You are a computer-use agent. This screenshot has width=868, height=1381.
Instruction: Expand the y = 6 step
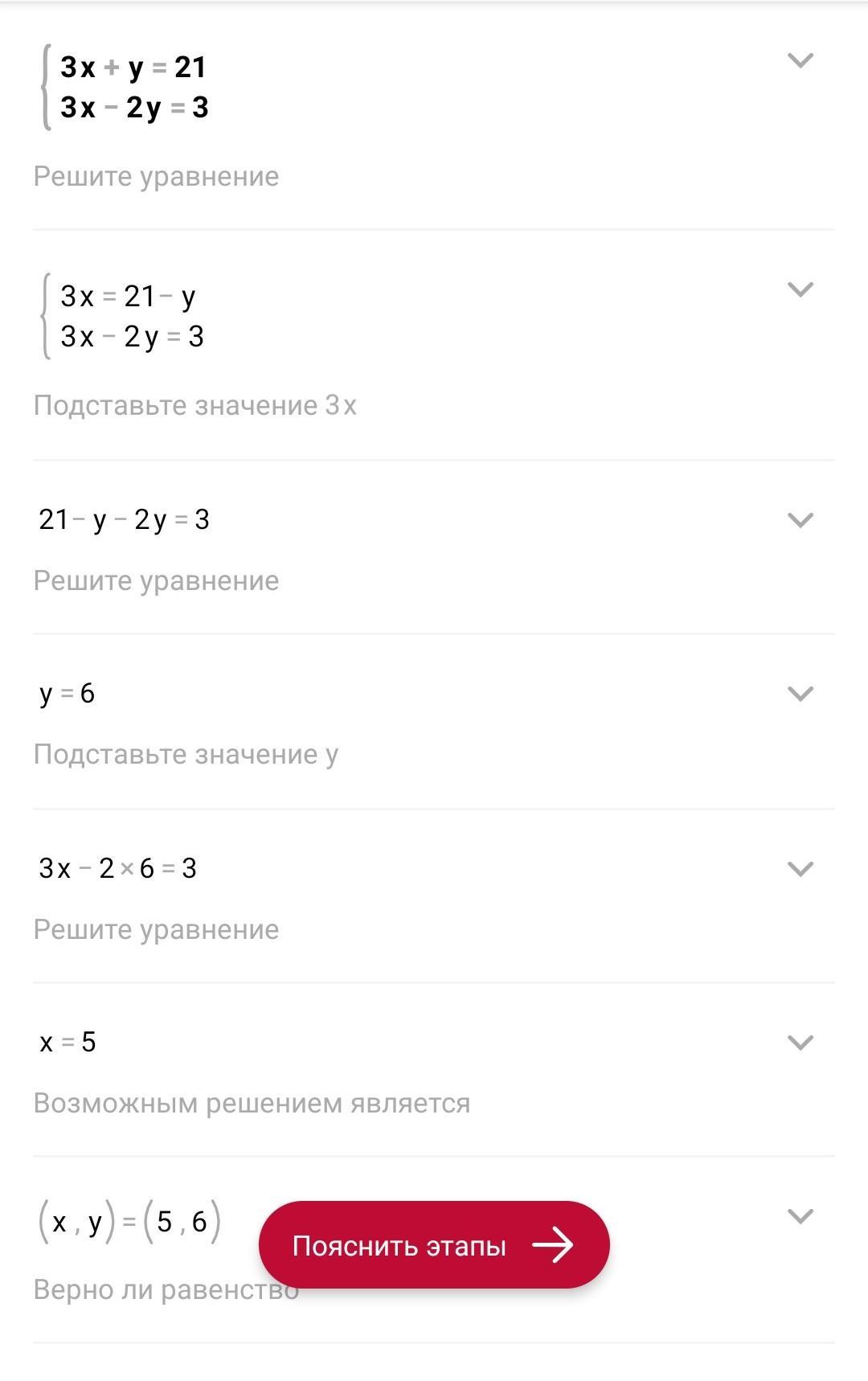tap(800, 694)
